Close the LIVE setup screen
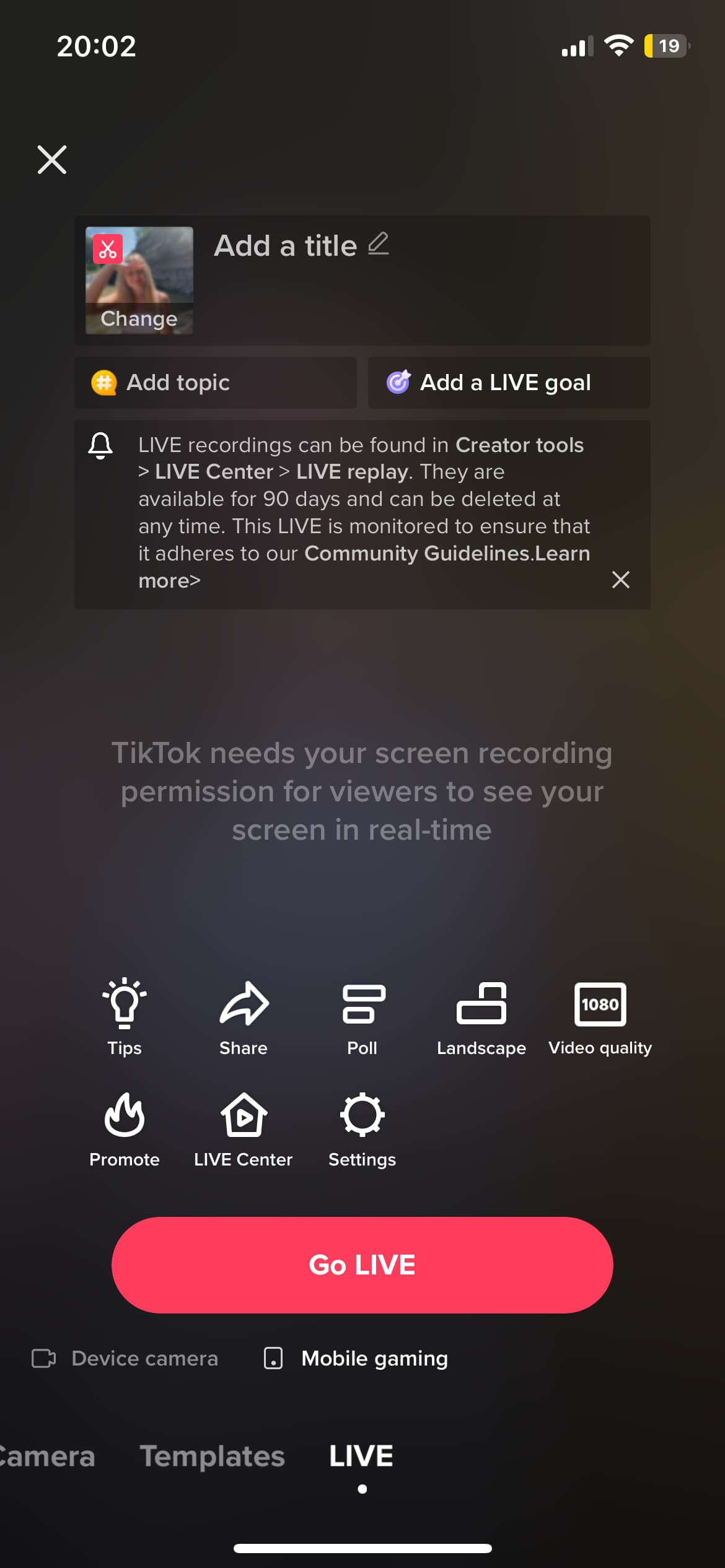The image size is (725, 1568). point(52,160)
